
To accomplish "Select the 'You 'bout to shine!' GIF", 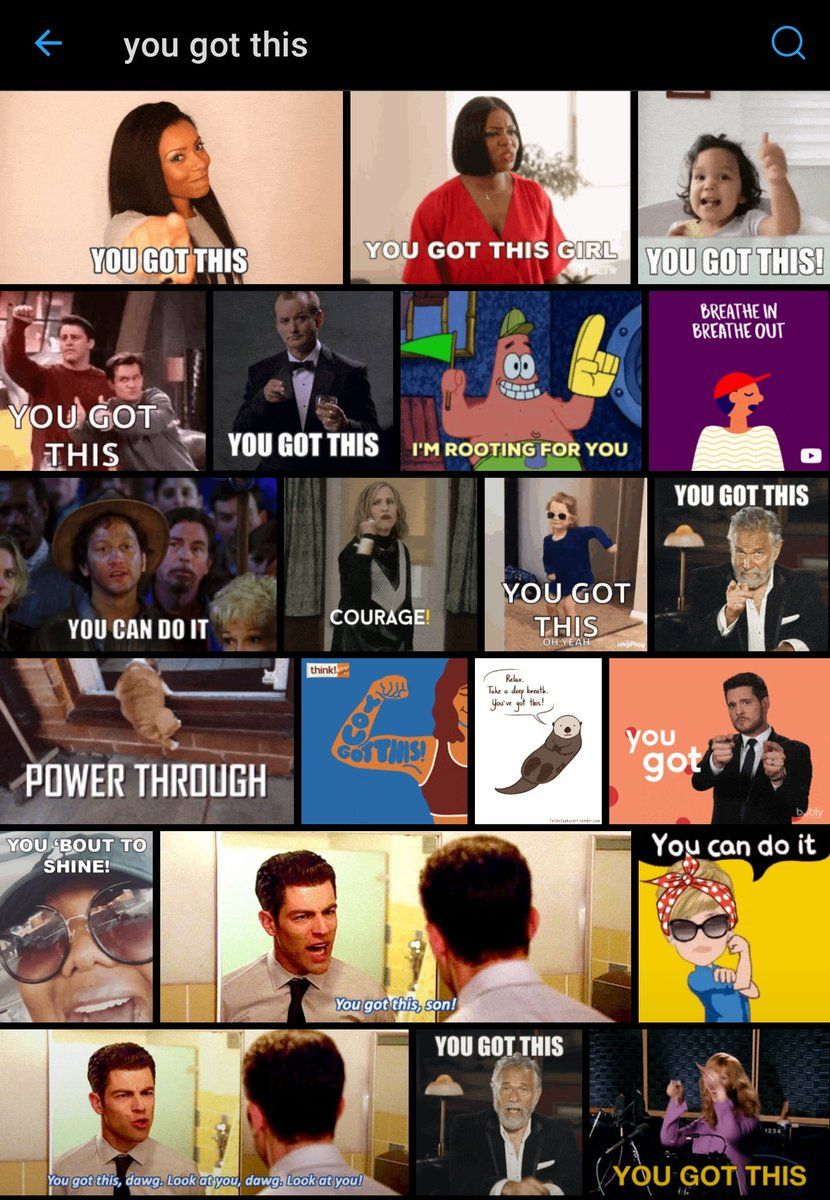I will tap(76, 926).
